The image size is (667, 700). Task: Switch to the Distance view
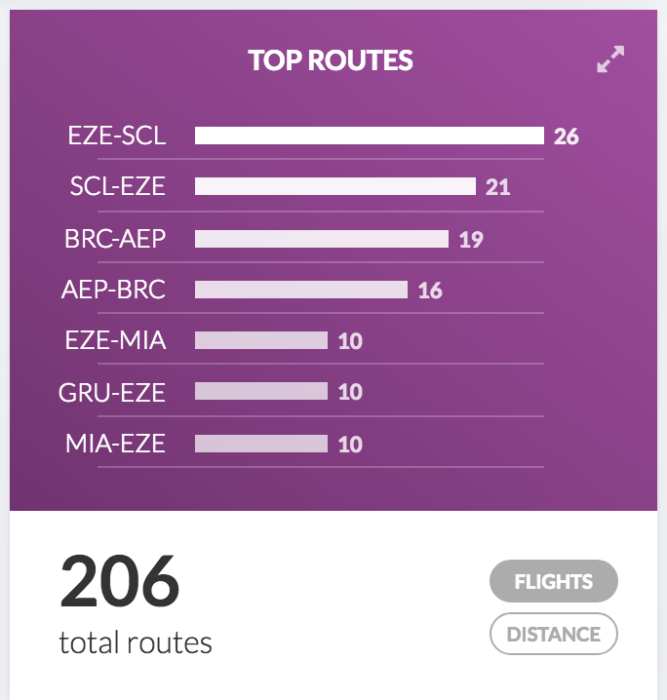click(x=553, y=633)
